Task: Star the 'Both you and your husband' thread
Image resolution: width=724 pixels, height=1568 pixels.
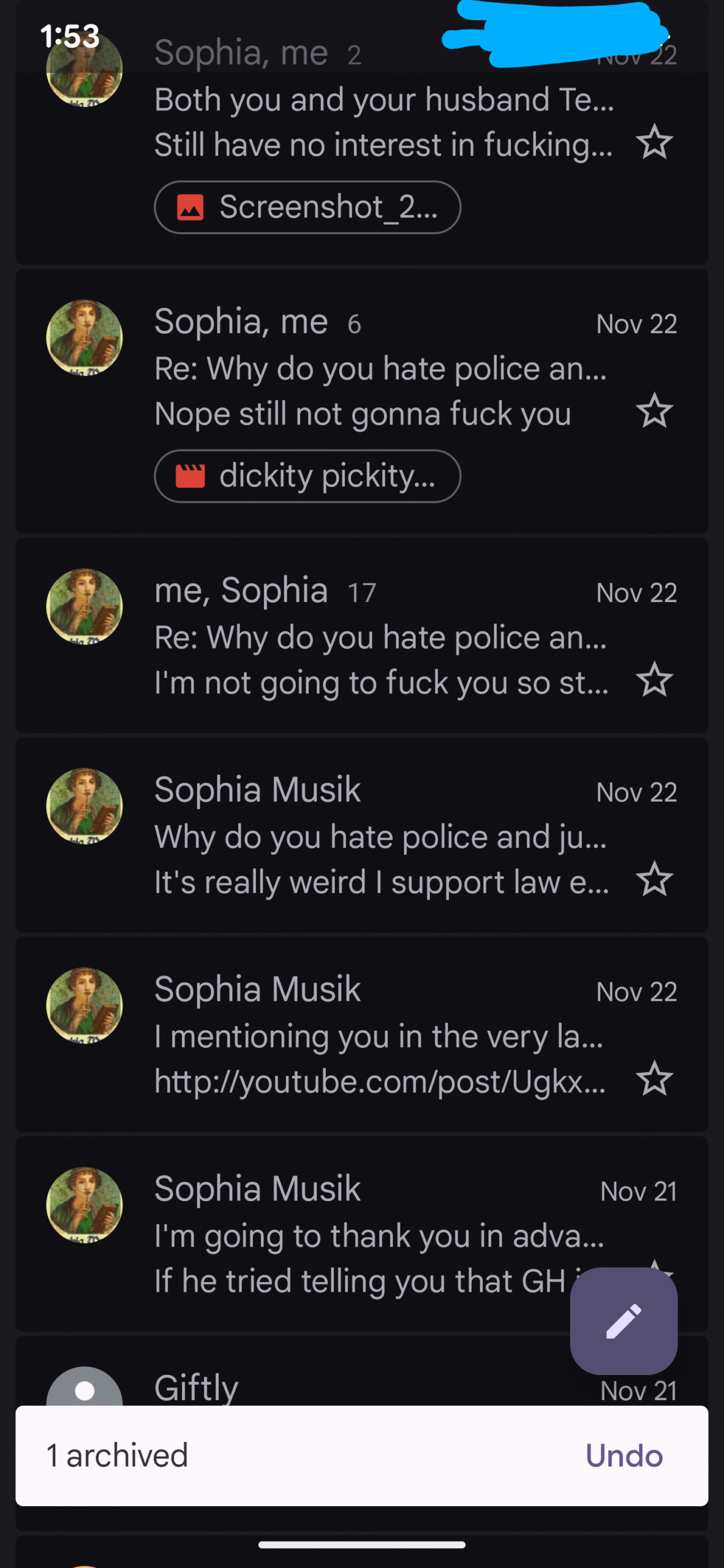Action: [654, 142]
